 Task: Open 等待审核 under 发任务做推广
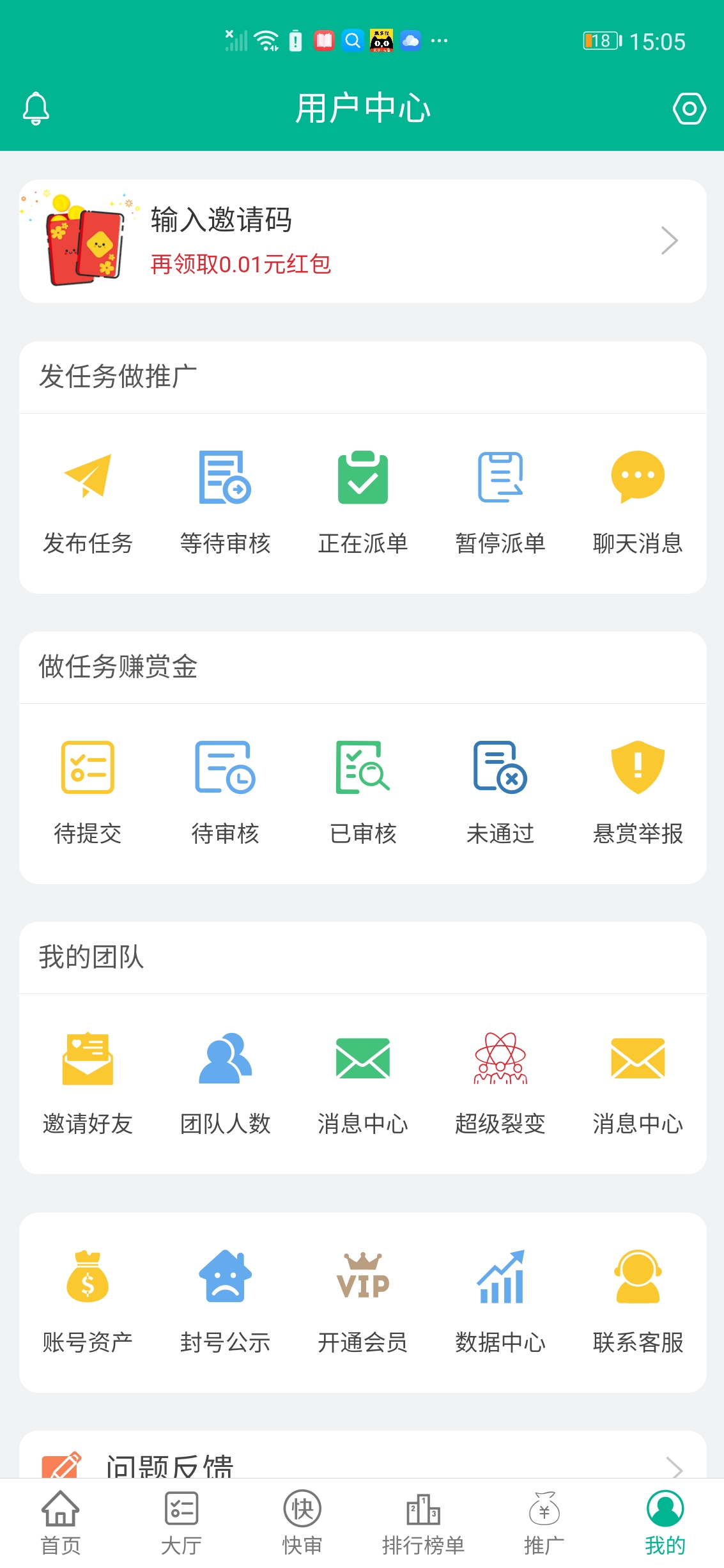[225, 479]
